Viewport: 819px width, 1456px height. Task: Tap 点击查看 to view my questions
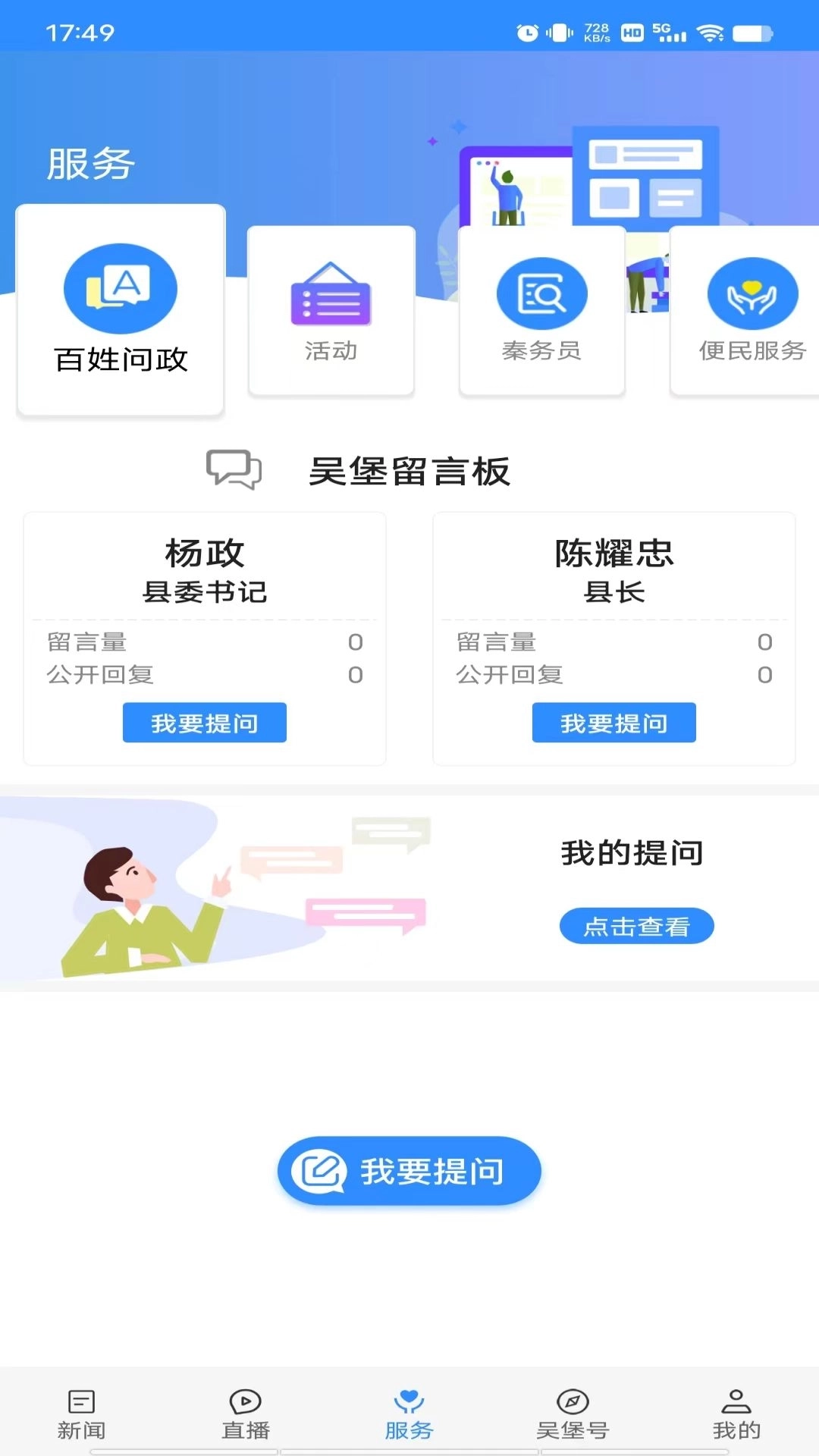point(636,926)
